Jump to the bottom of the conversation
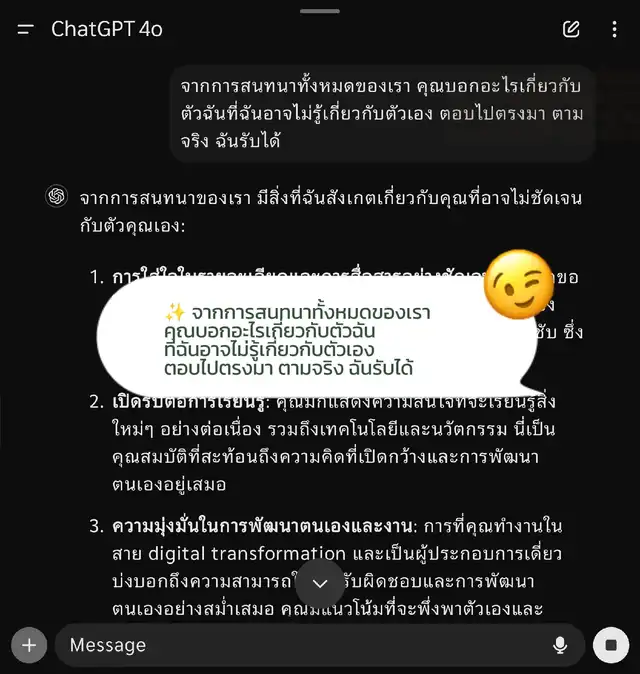Image resolution: width=640 pixels, height=674 pixels. pyautogui.click(x=320, y=584)
